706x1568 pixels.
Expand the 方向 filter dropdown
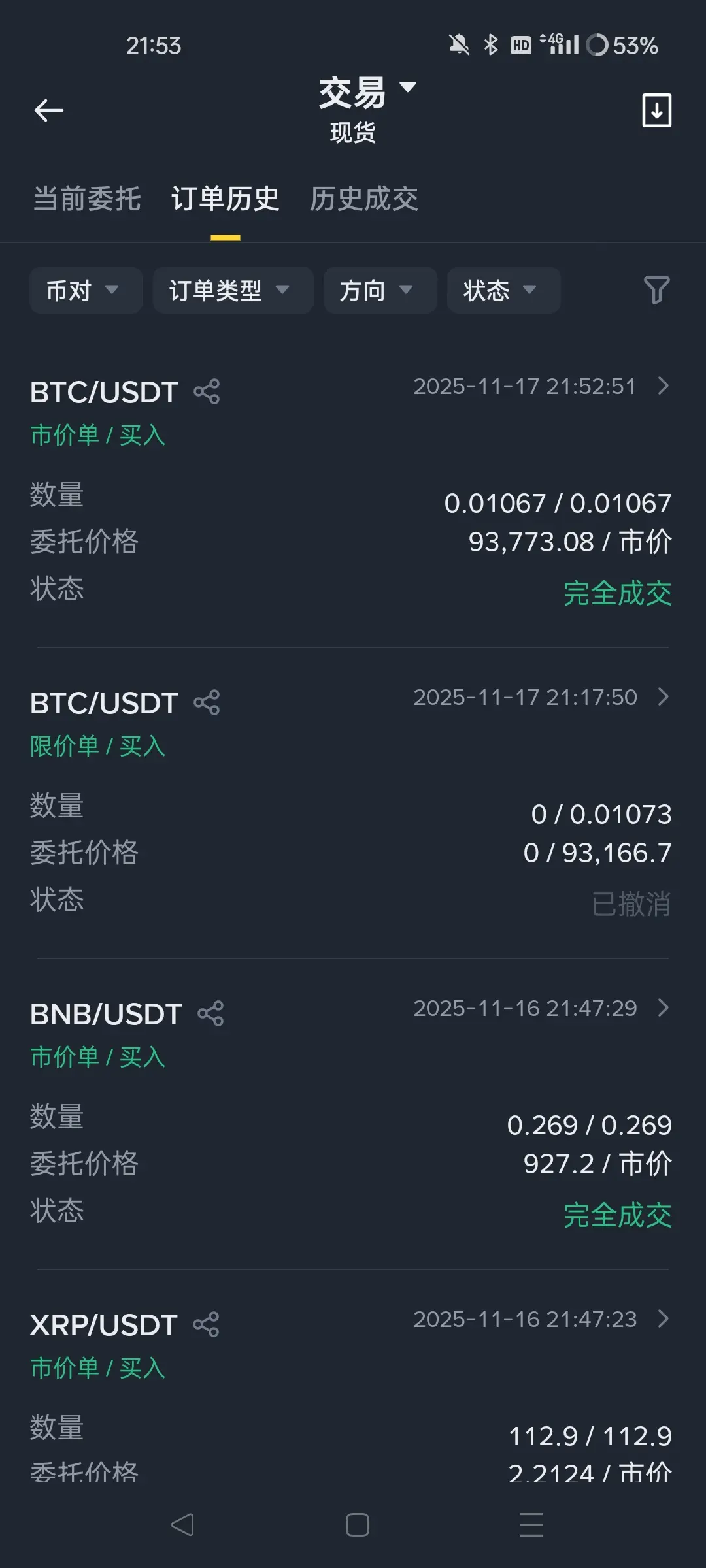click(x=379, y=290)
